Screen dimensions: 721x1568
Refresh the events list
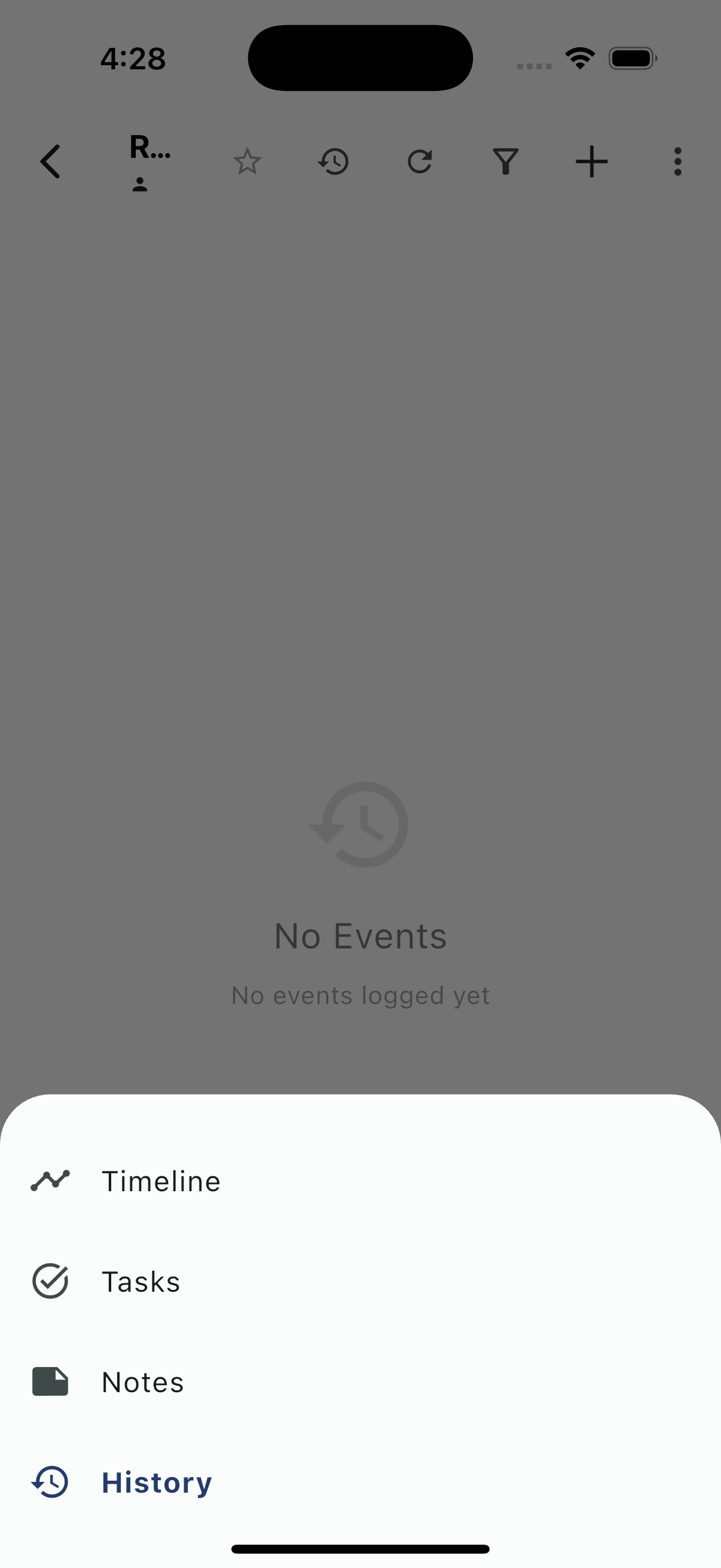(420, 162)
